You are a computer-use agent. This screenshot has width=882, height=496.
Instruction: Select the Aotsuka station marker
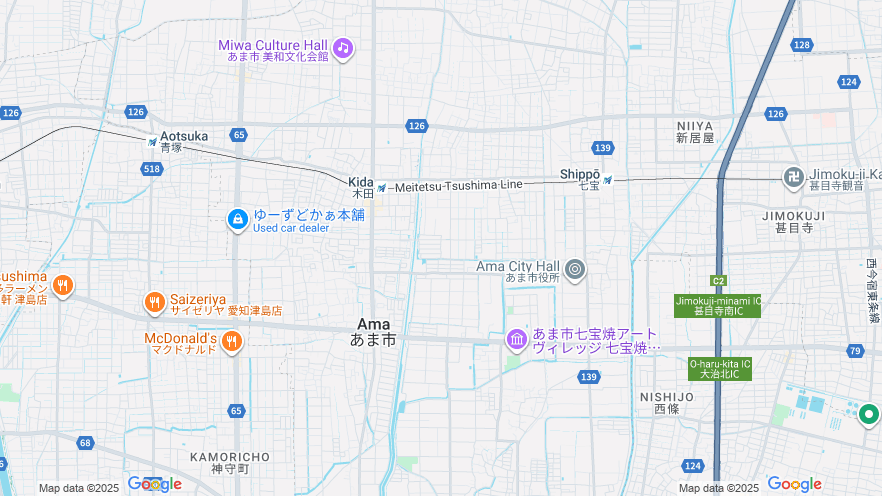point(152,142)
